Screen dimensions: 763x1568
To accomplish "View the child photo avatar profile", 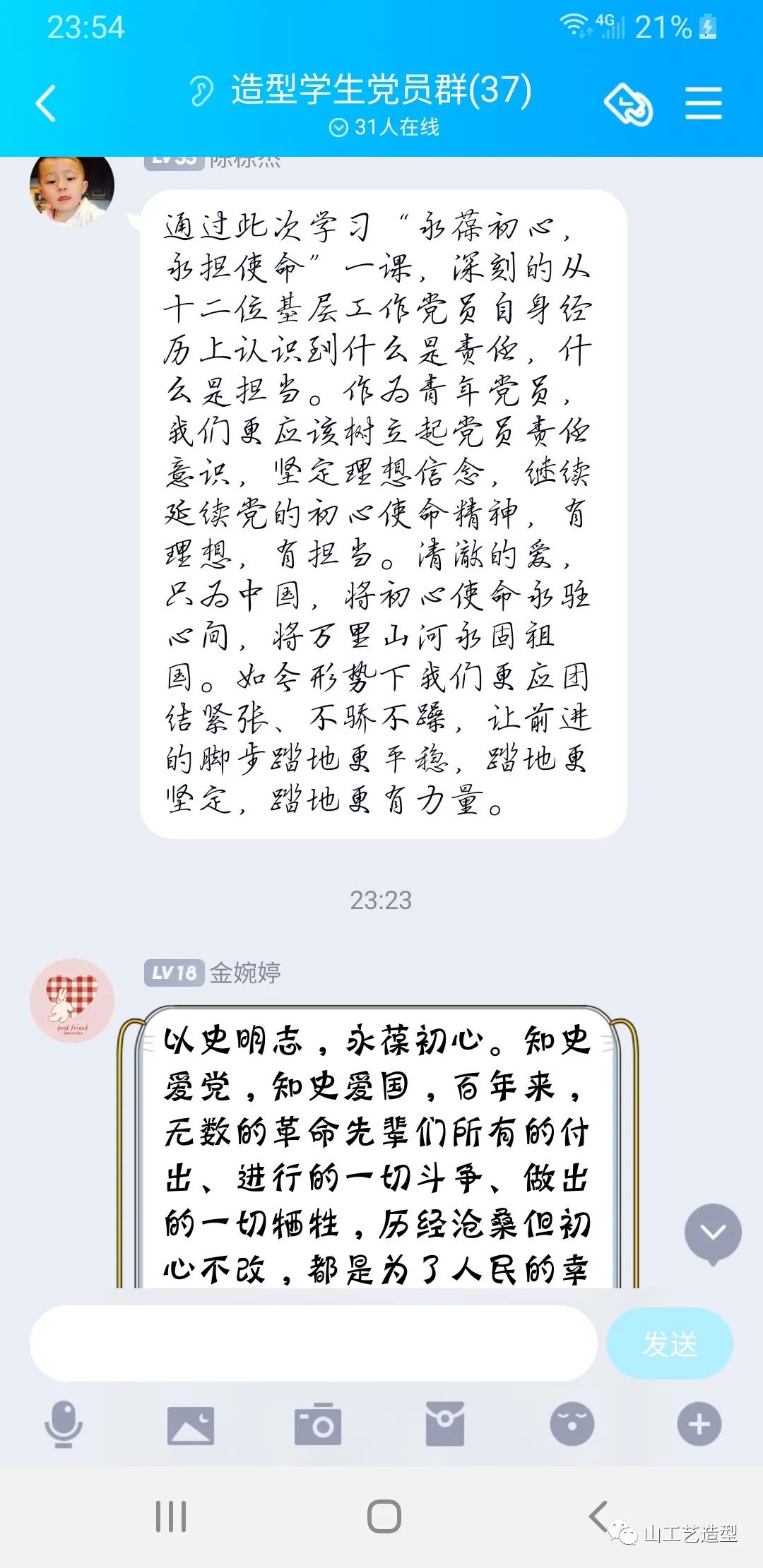I will [x=72, y=191].
